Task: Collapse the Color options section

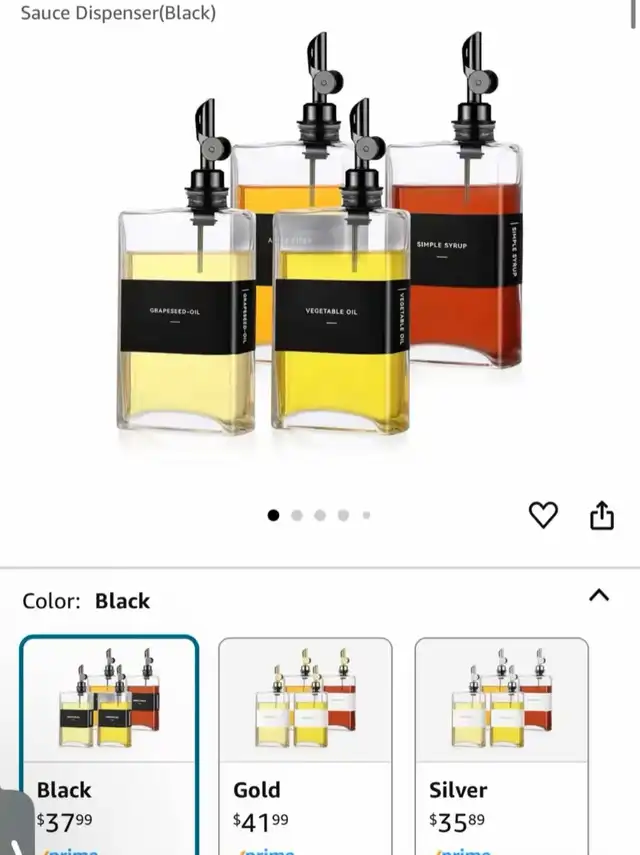Action: (598, 595)
